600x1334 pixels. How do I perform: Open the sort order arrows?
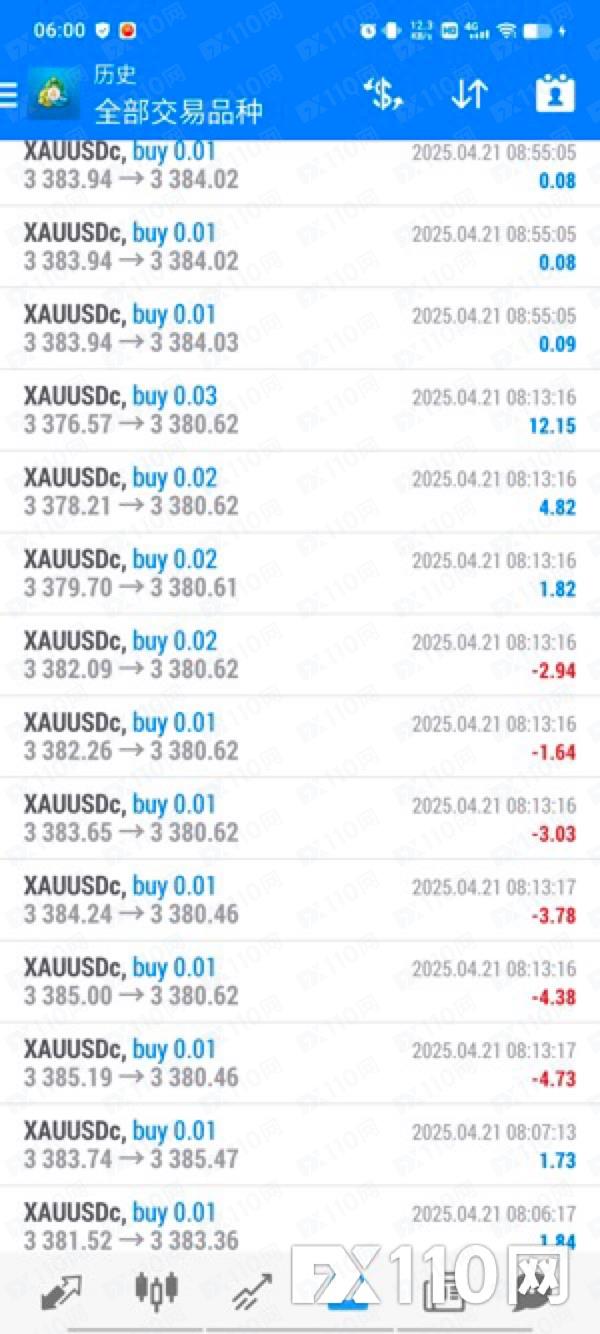pyautogui.click(x=468, y=94)
